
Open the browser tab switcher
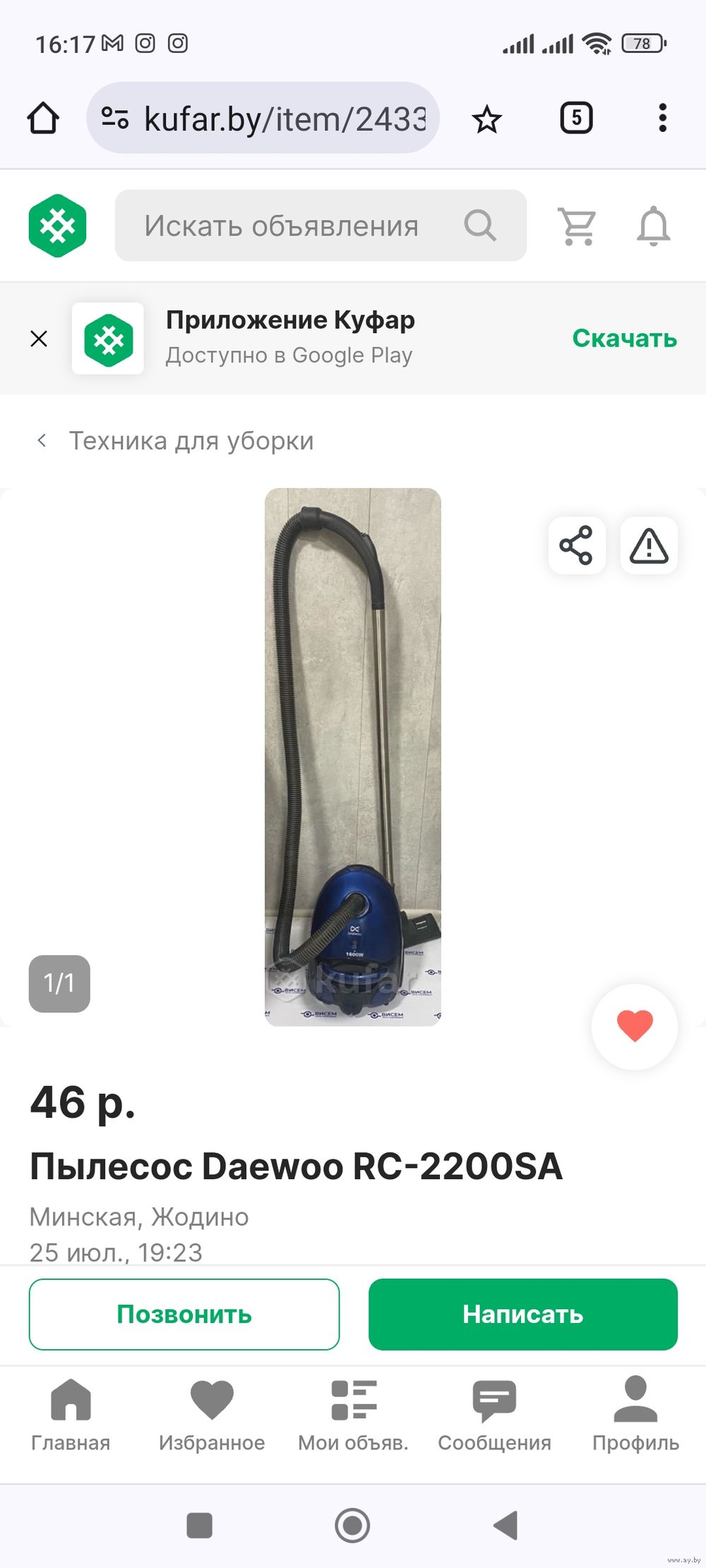point(576,118)
